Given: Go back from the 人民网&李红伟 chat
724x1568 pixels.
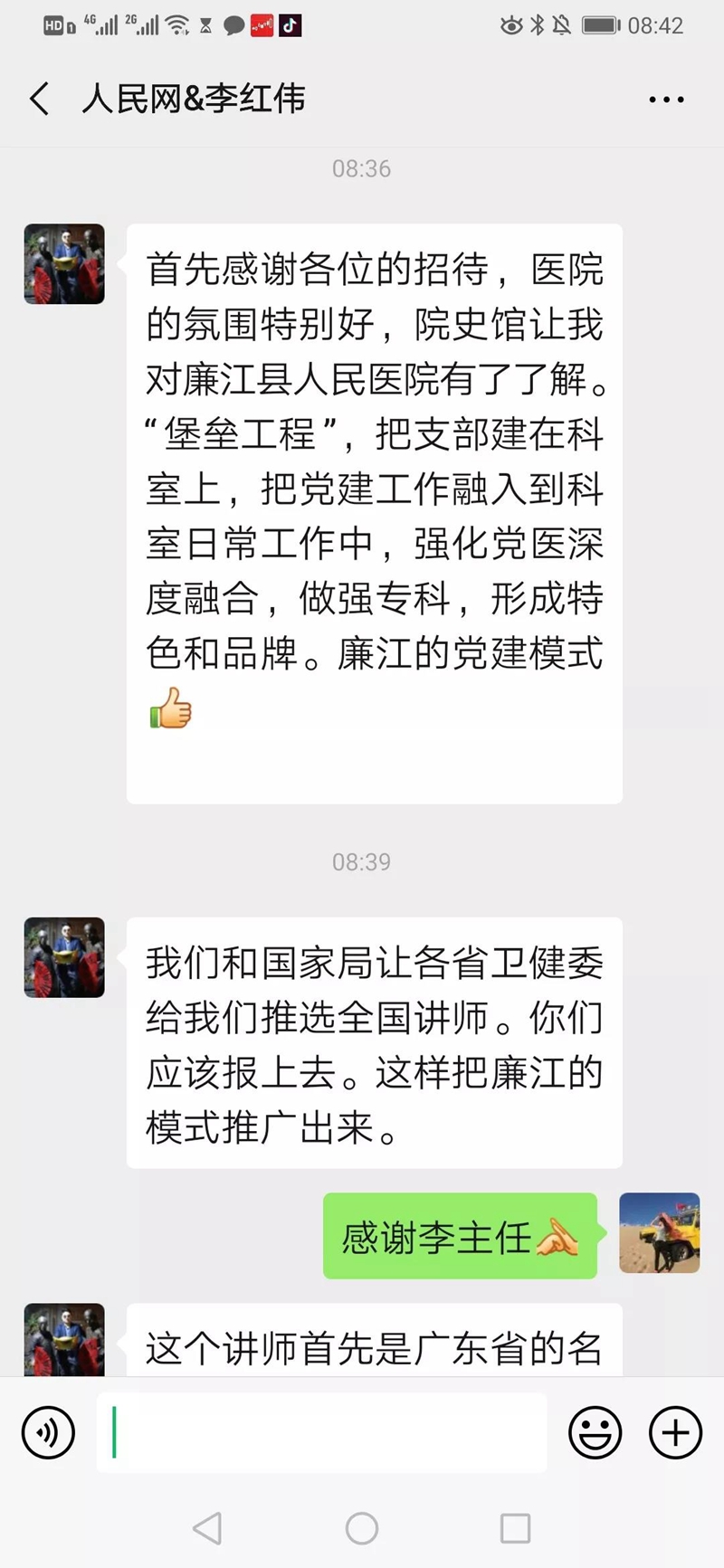Looking at the screenshot, I should [40, 99].
